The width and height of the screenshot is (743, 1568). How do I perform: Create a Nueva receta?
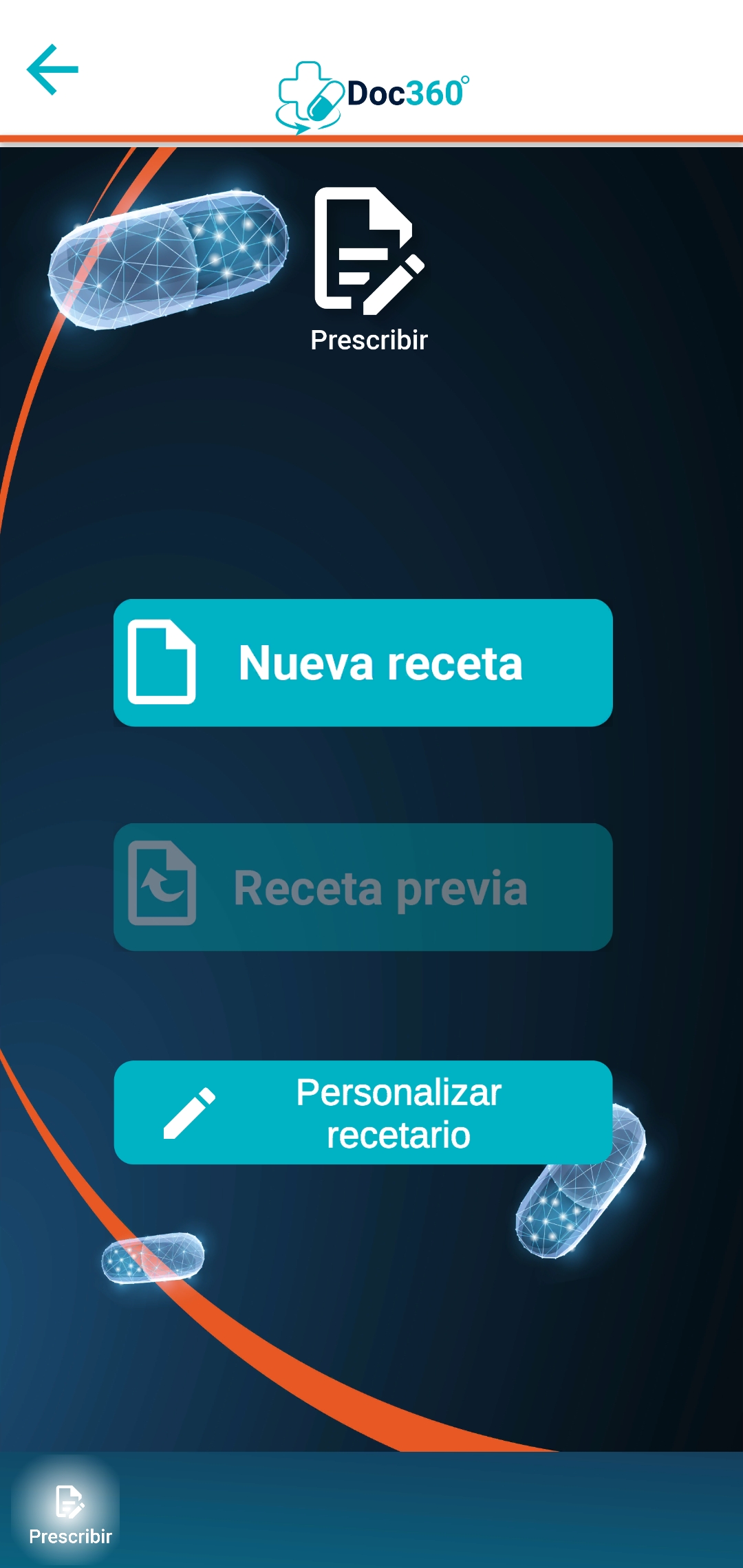pos(363,663)
